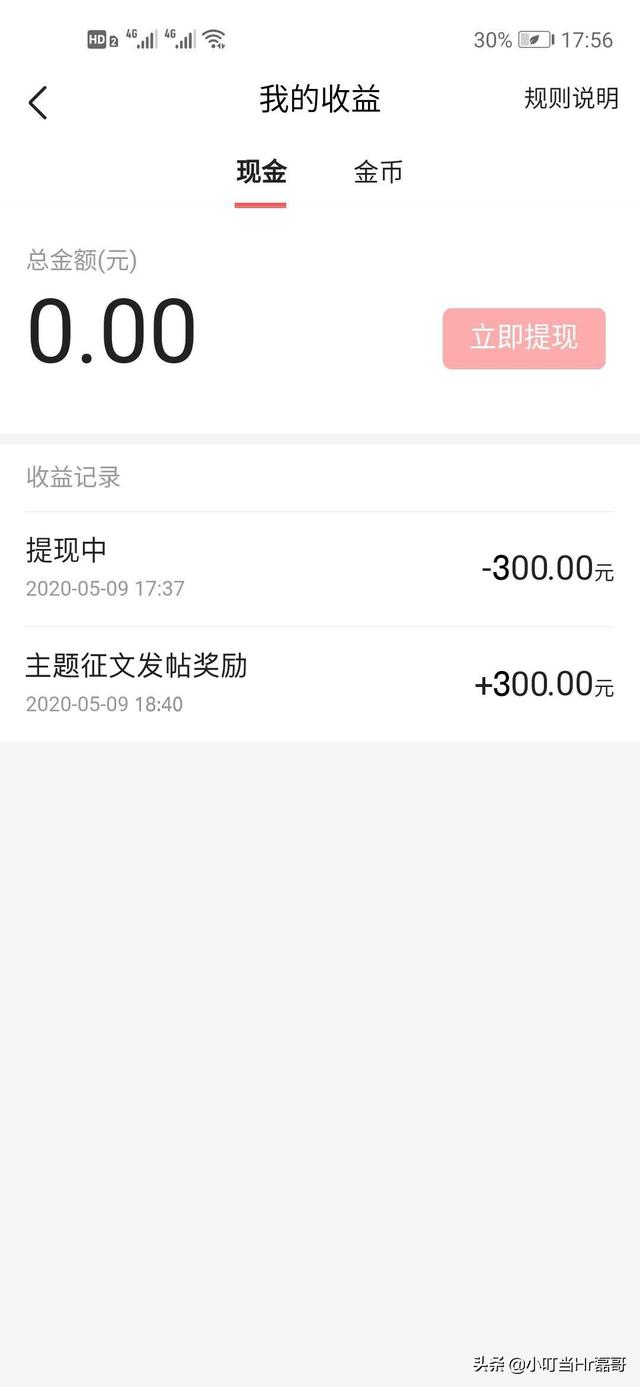The image size is (640, 1387).
Task: Tap the 立即提现 withdraw button
Action: click(x=524, y=338)
